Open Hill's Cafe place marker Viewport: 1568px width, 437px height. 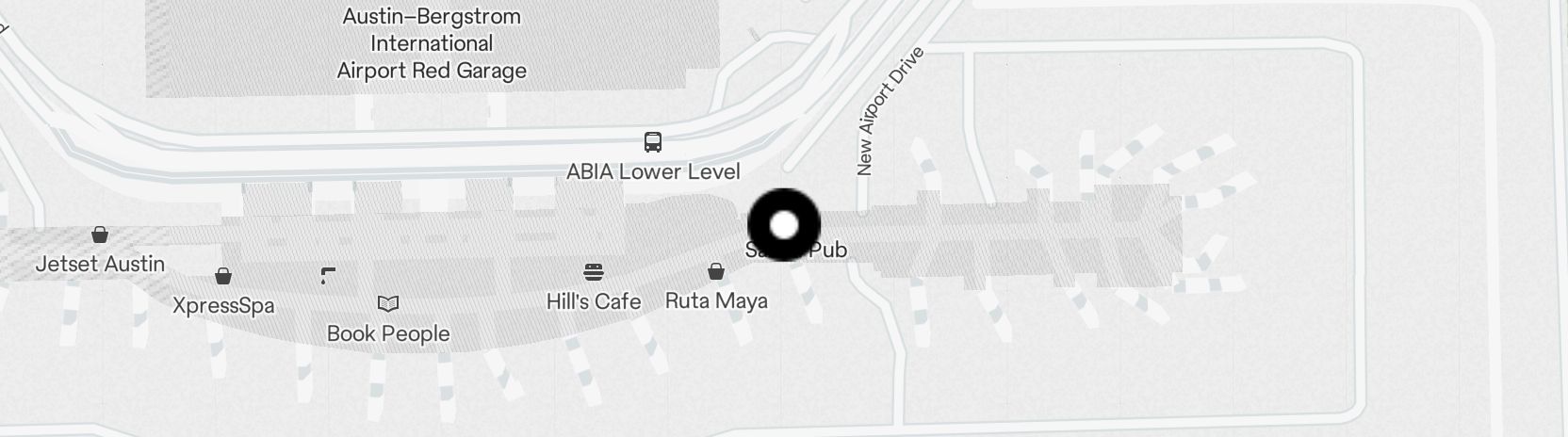[593, 273]
